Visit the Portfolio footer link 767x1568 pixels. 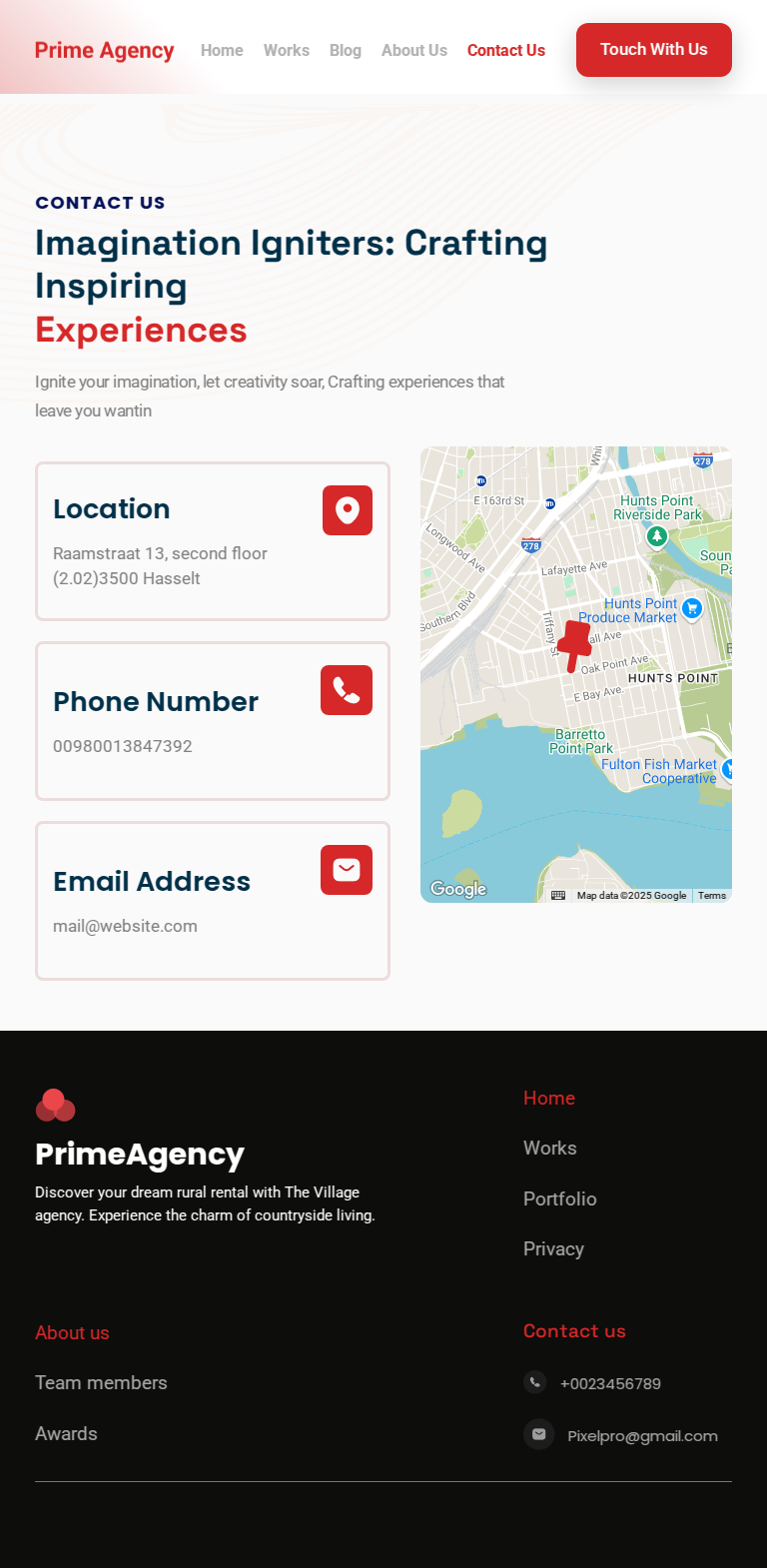click(560, 1198)
